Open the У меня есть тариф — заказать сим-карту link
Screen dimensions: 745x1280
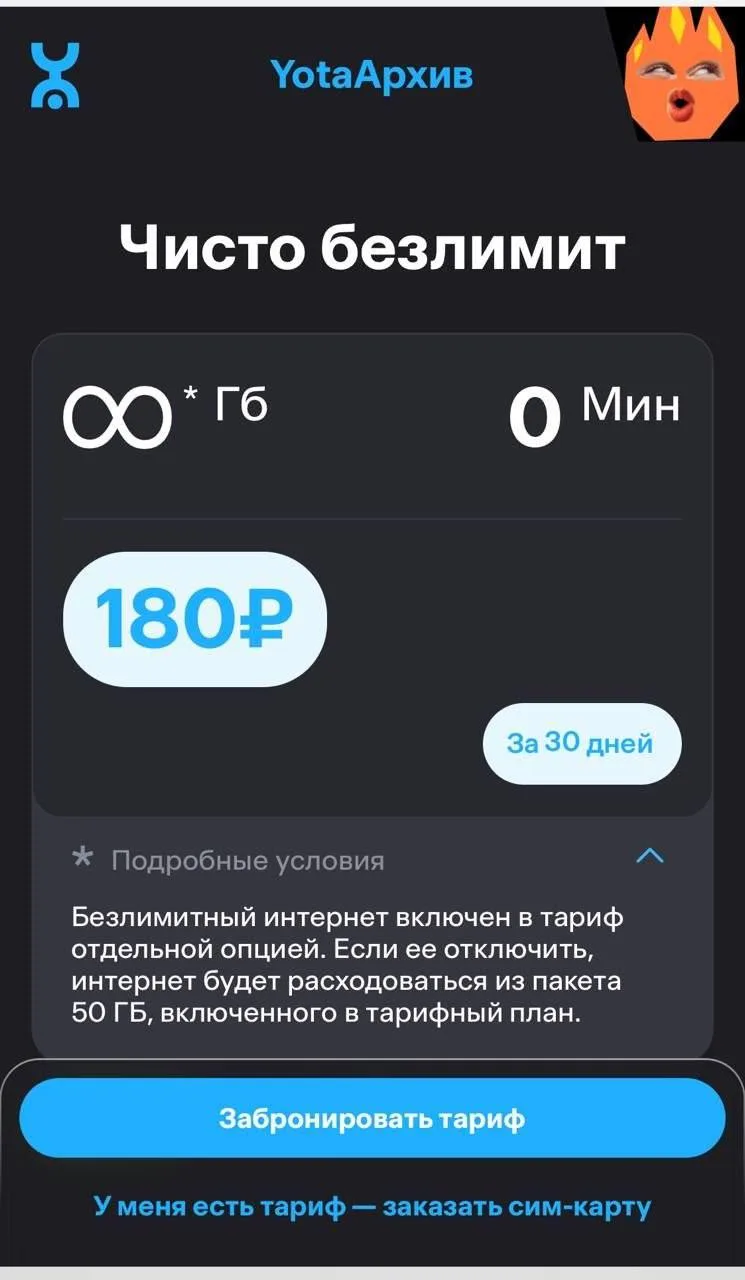coord(372,1207)
